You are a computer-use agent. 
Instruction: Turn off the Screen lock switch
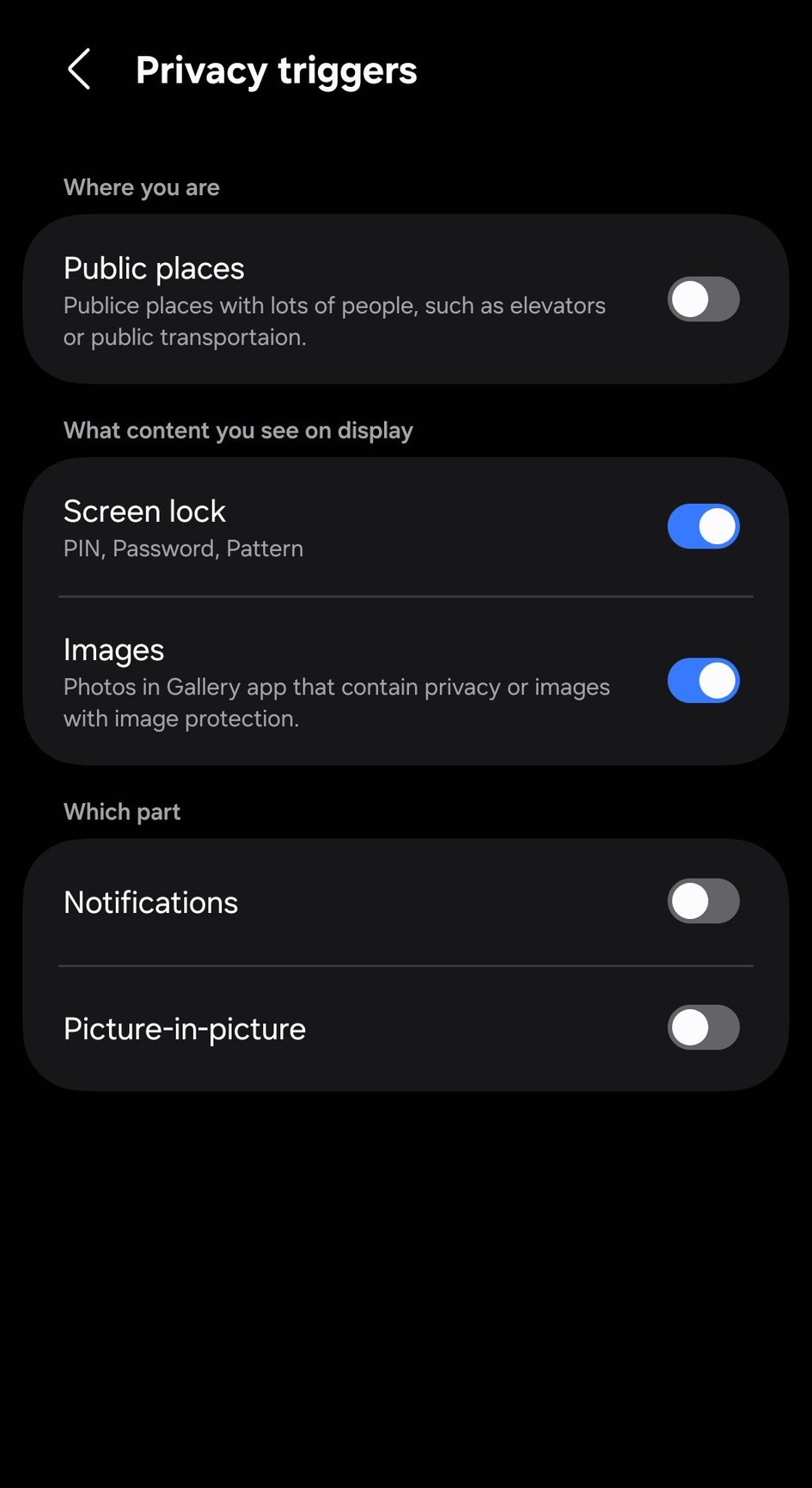point(703,526)
